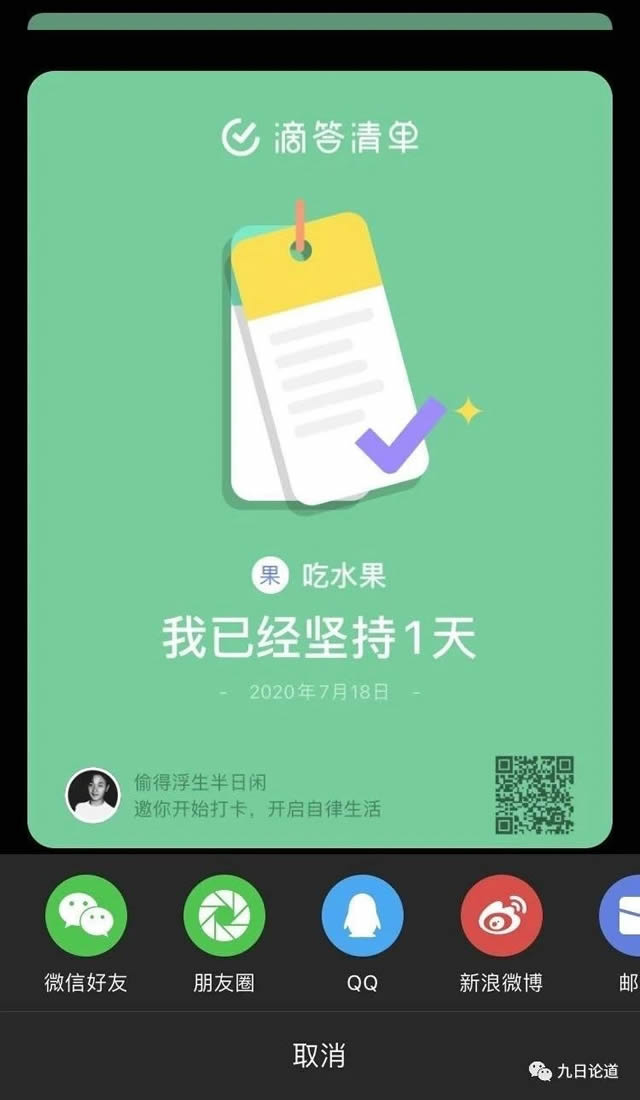The width and height of the screenshot is (640, 1100).
Task: Tap 取消 to dismiss the share sheet
Action: point(319,1055)
